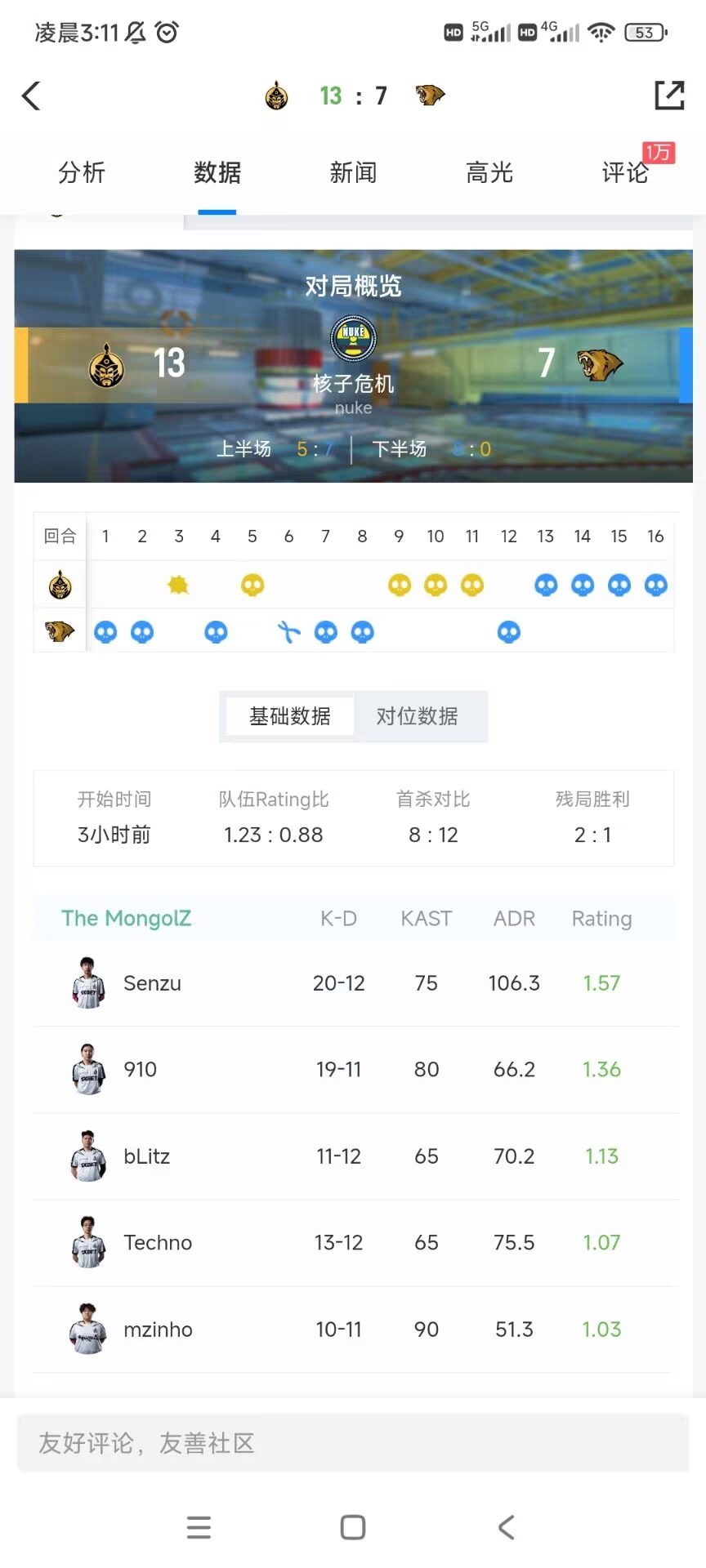Switch to the 高光 tab
Image resolution: width=706 pixels, height=1568 pixels.
click(x=489, y=173)
